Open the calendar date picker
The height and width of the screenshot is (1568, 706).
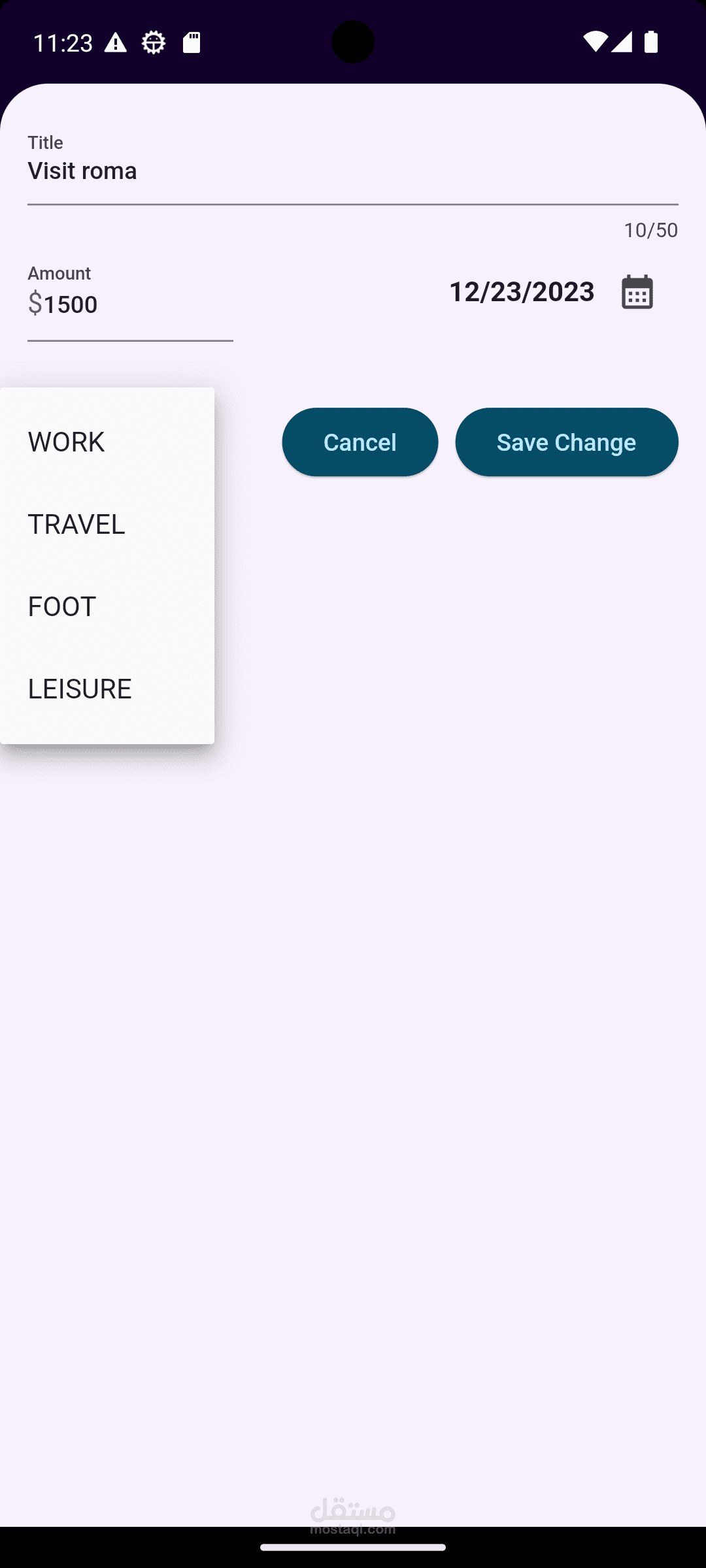(x=637, y=291)
